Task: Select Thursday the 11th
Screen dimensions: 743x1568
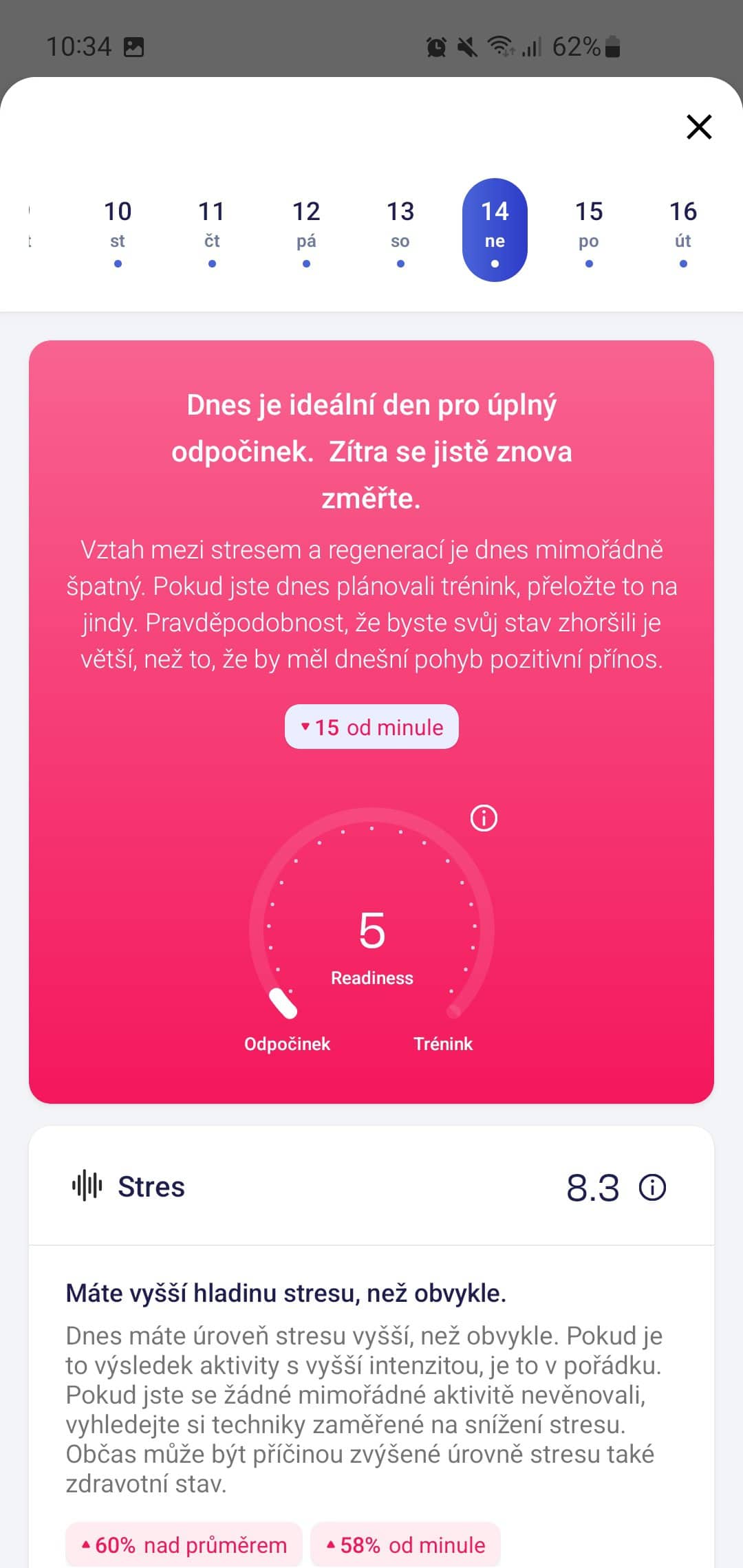Action: 212,230
